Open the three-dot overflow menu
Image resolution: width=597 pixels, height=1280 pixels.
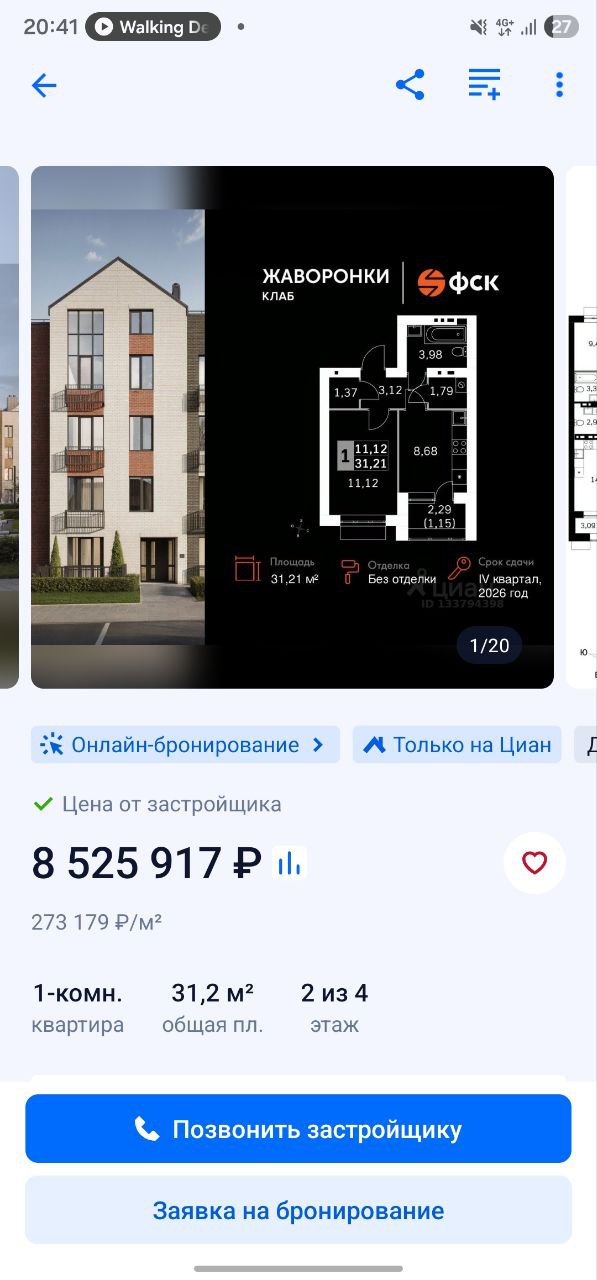pyautogui.click(x=559, y=85)
